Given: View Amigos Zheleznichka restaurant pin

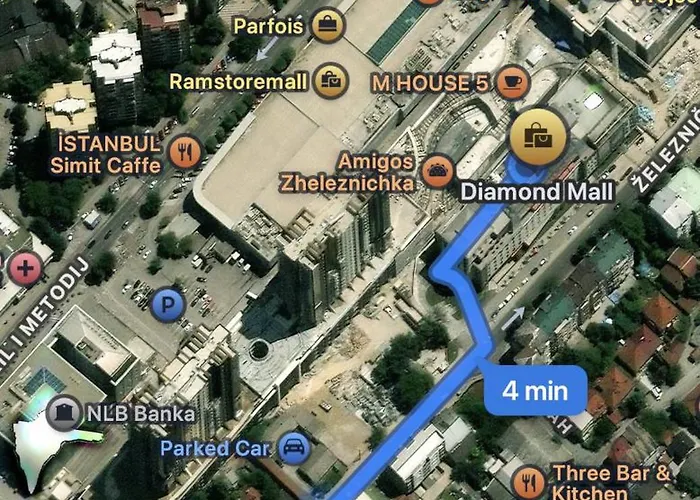Looking at the screenshot, I should 438,171.
